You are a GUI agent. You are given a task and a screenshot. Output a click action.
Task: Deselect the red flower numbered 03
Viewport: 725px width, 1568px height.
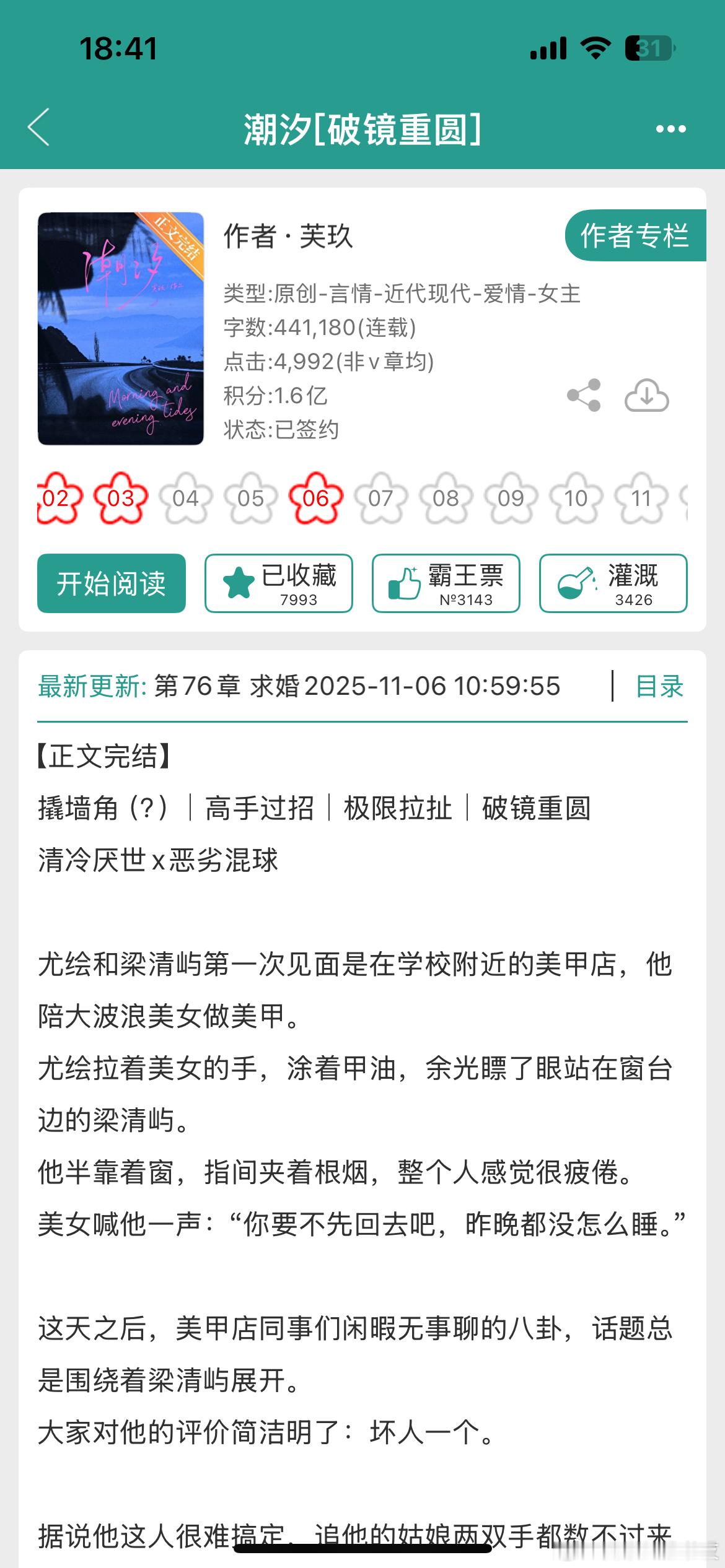pyautogui.click(x=122, y=497)
